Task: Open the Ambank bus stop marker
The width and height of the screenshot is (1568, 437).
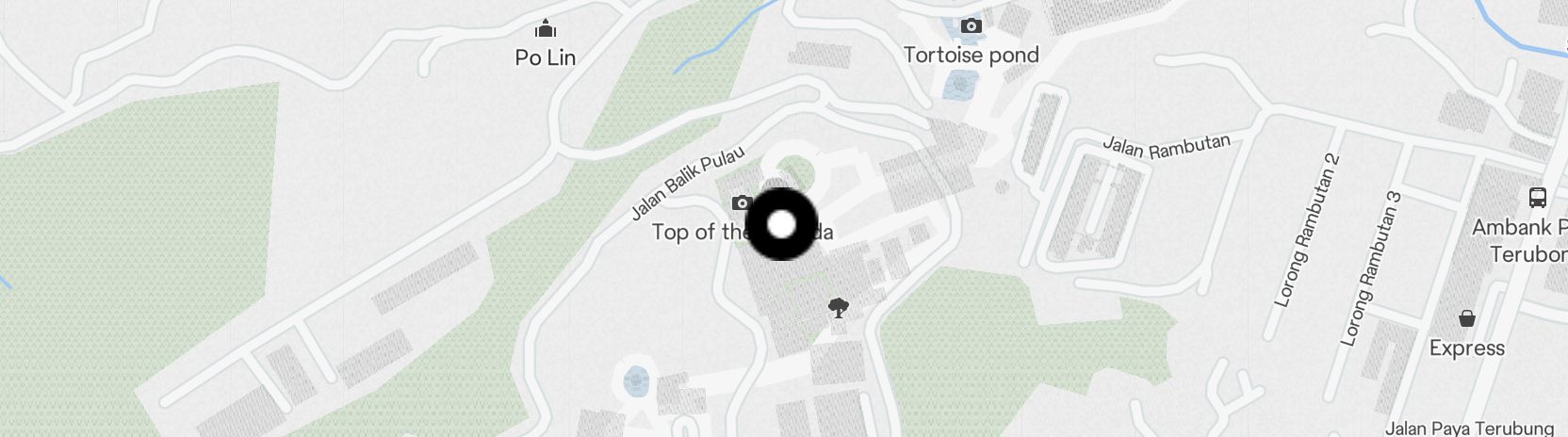Action: tap(1537, 198)
